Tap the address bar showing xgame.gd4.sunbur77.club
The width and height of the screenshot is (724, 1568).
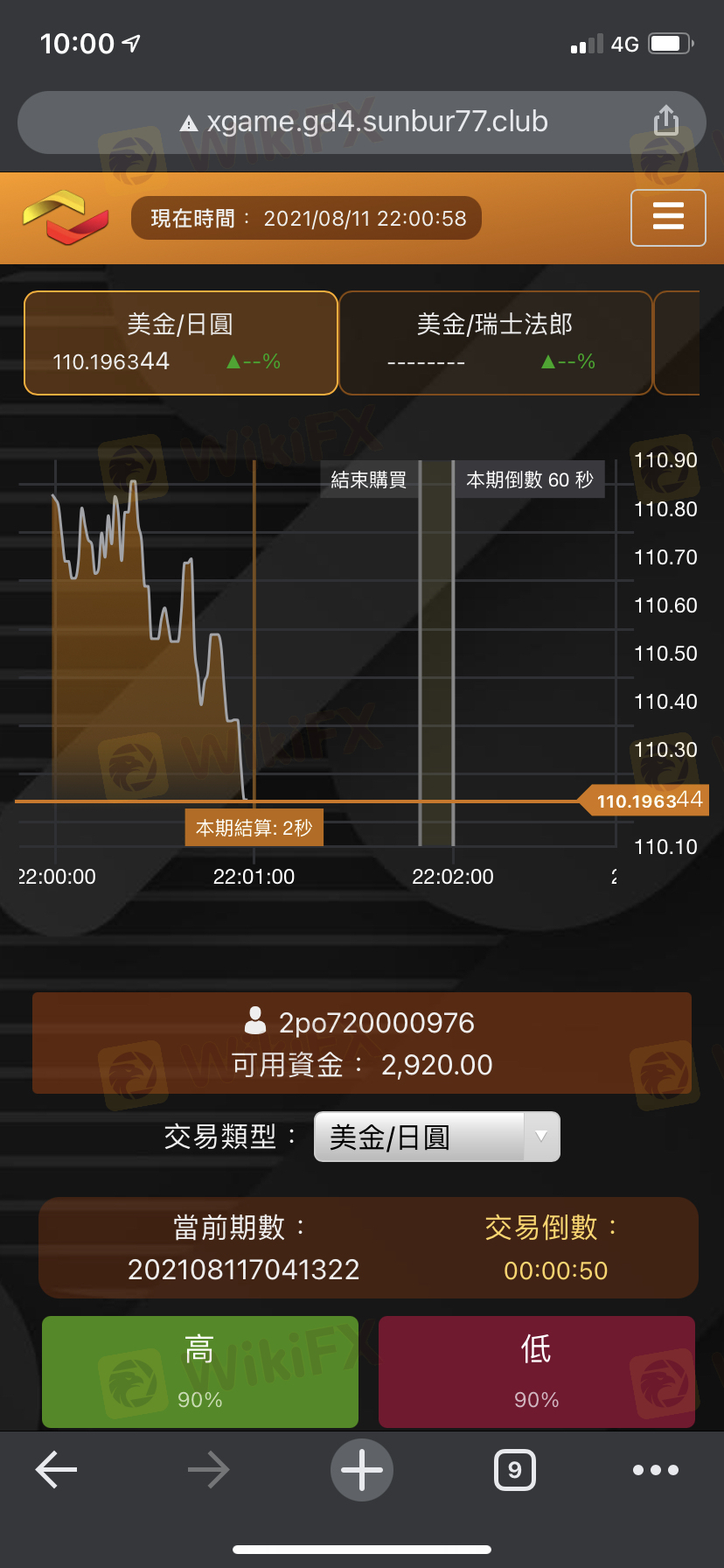[x=362, y=122]
